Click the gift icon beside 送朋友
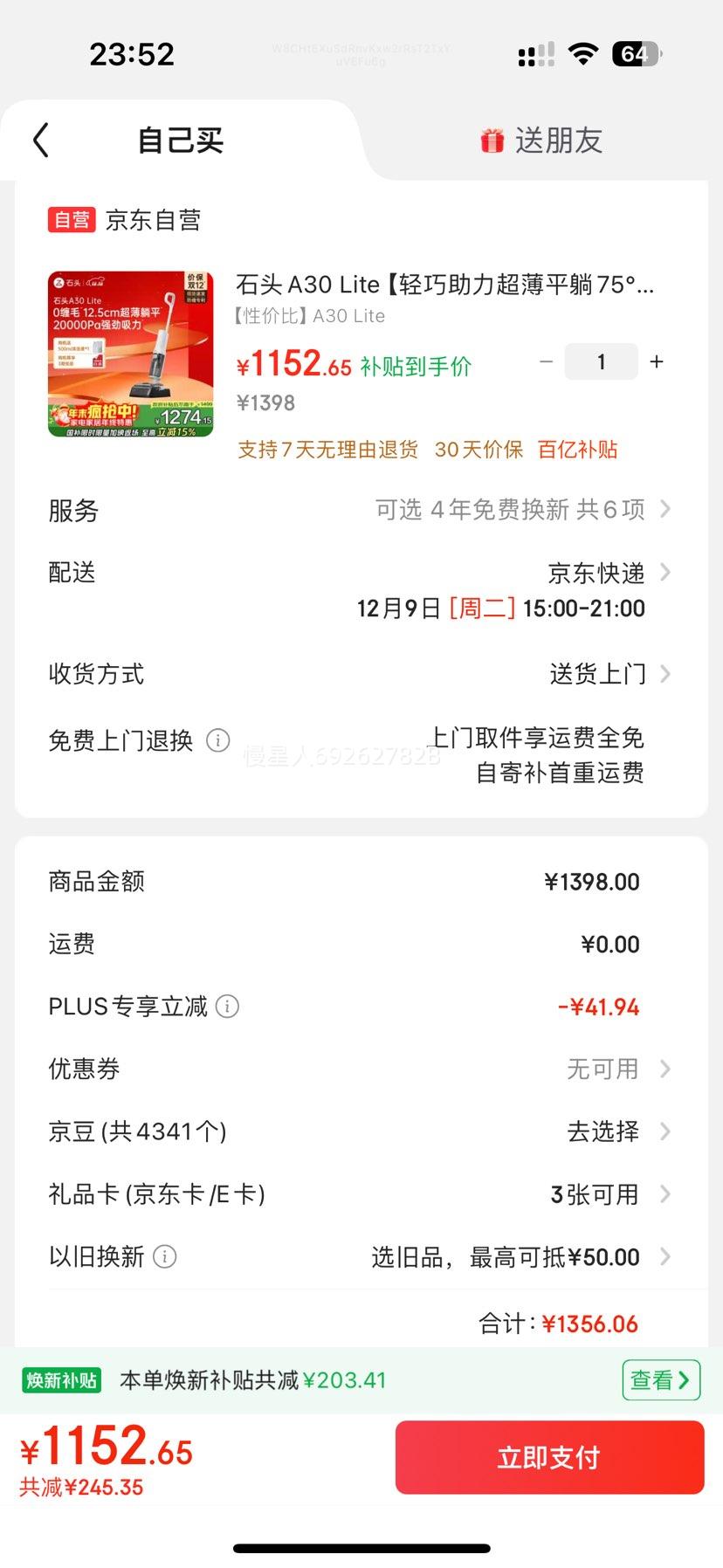This screenshot has width=723, height=1568. 493,140
